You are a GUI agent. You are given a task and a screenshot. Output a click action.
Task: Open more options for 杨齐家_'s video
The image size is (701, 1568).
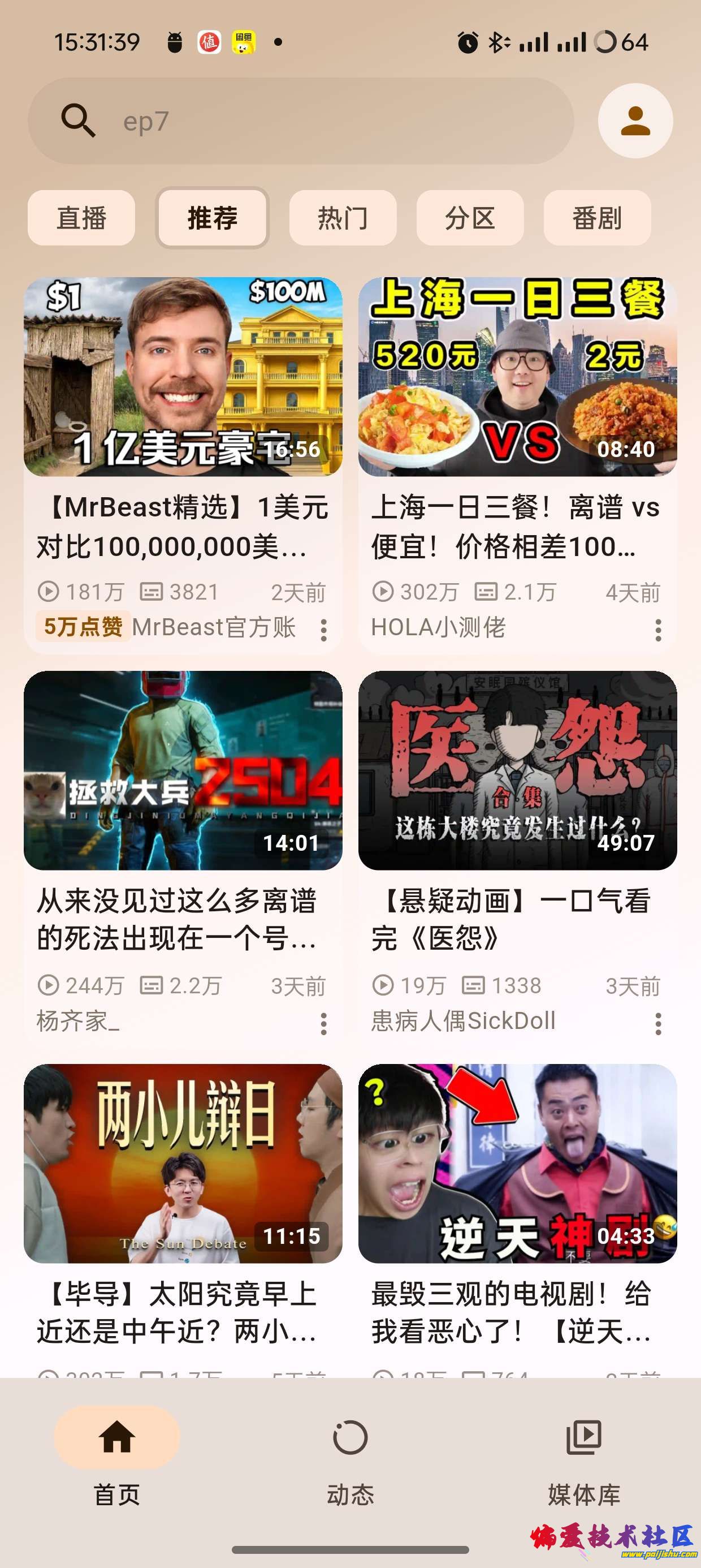(x=324, y=1024)
